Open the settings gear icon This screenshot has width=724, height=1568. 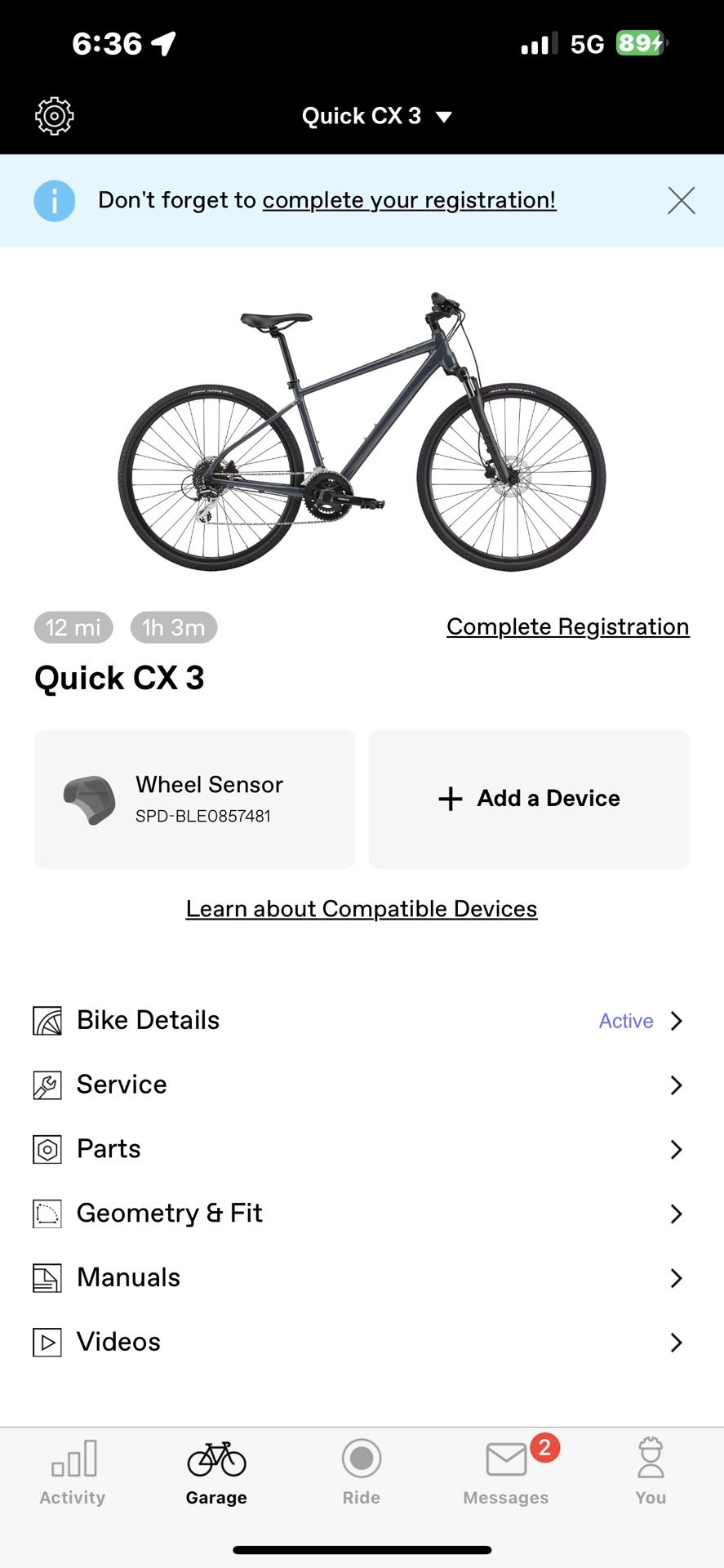click(53, 116)
